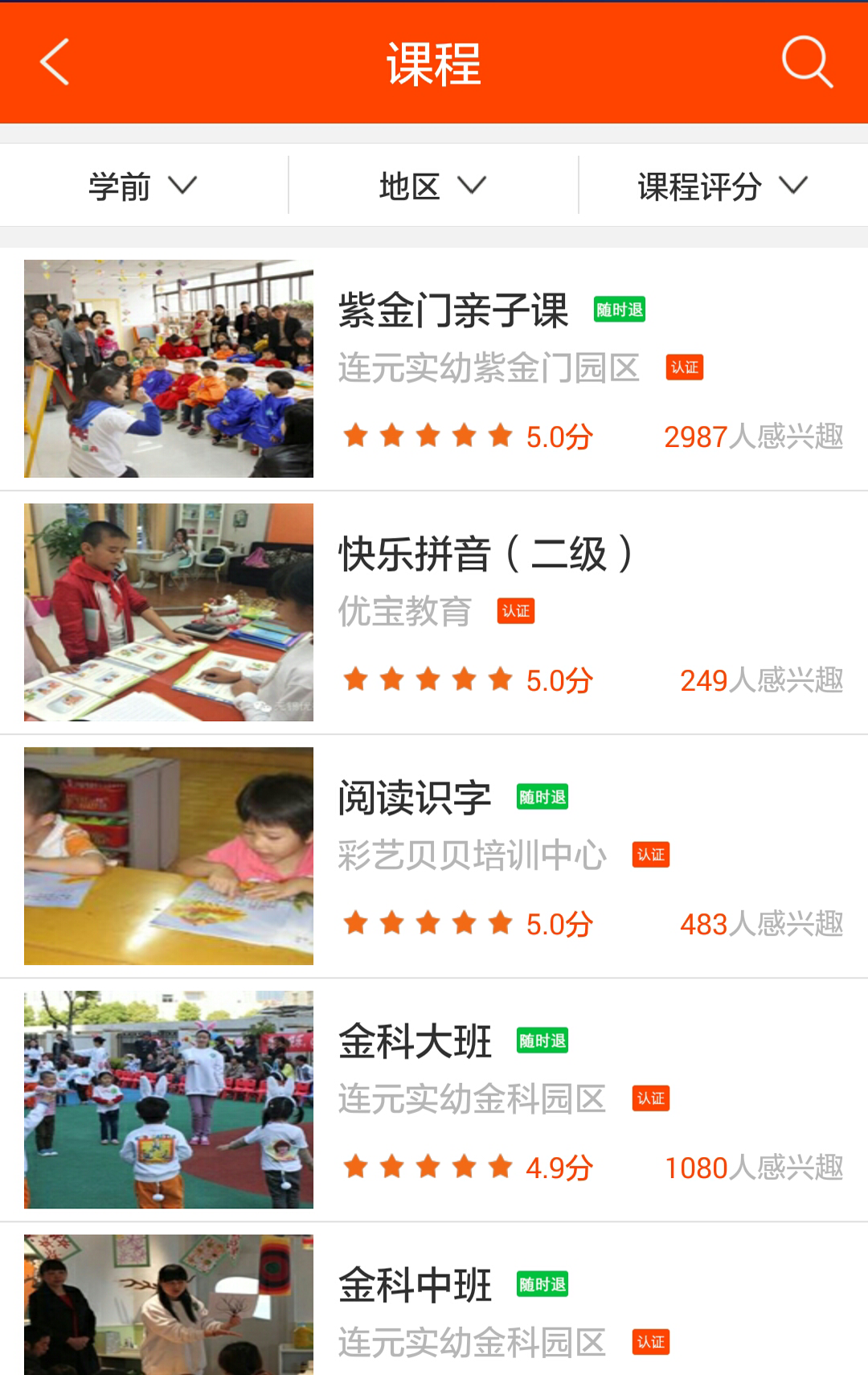Open the 课程评分 sort dropdown
868x1375 pixels.
(x=723, y=187)
